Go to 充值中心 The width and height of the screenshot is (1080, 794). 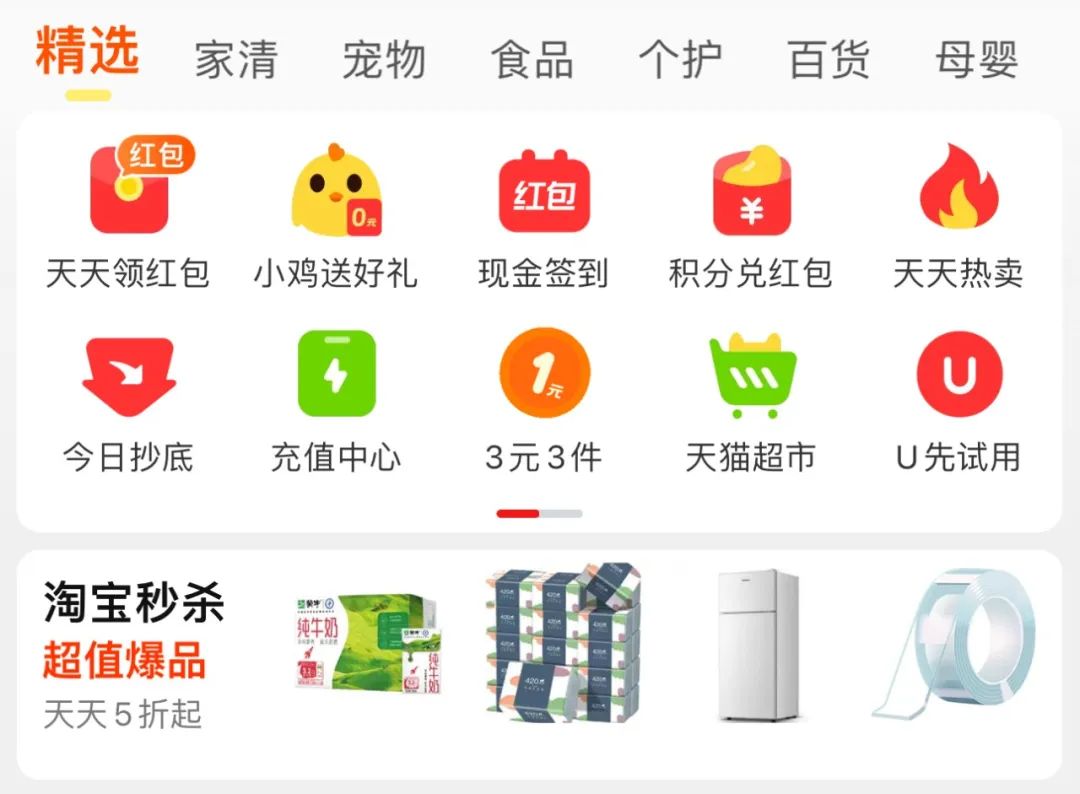(336, 402)
